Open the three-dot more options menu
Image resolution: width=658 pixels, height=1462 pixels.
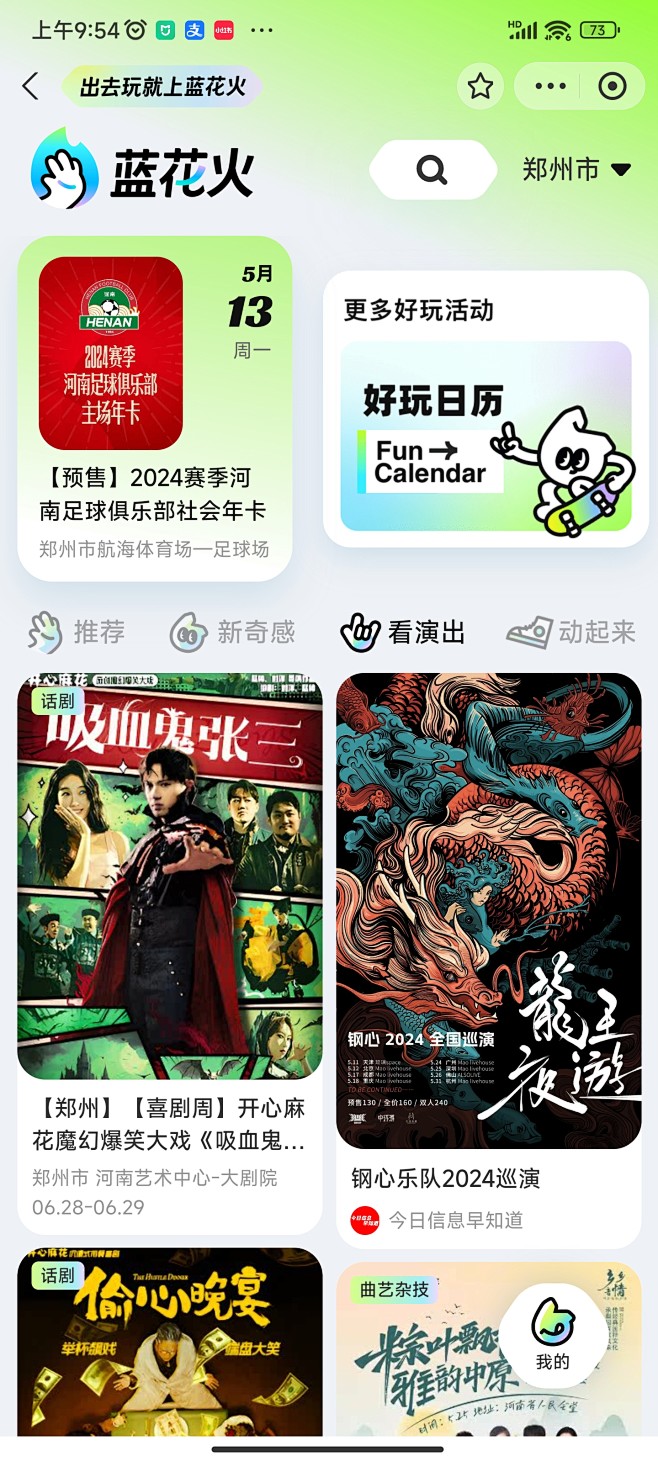[x=551, y=87]
